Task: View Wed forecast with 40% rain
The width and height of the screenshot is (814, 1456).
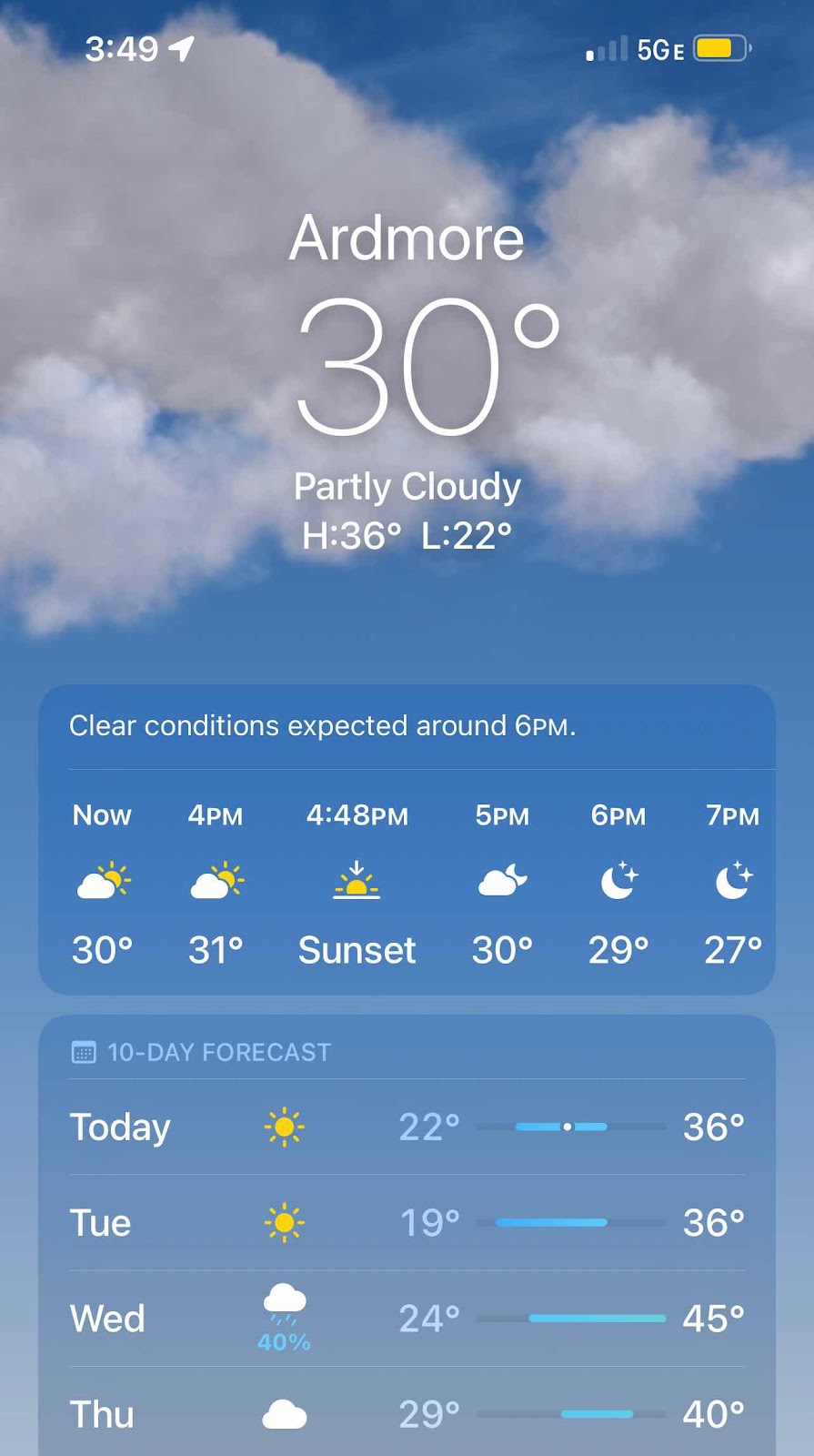Action: [x=407, y=1318]
